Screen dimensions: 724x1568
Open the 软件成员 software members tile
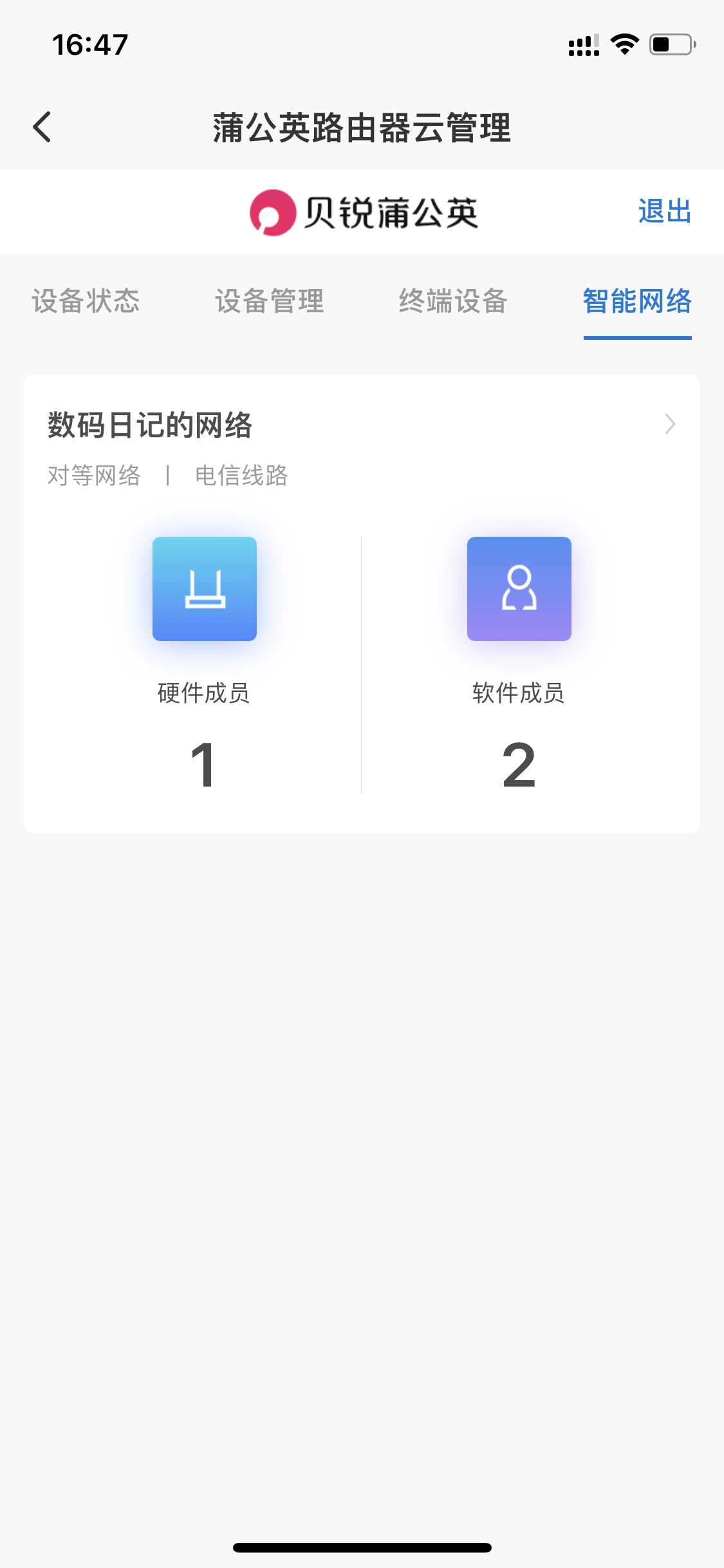[519, 663]
